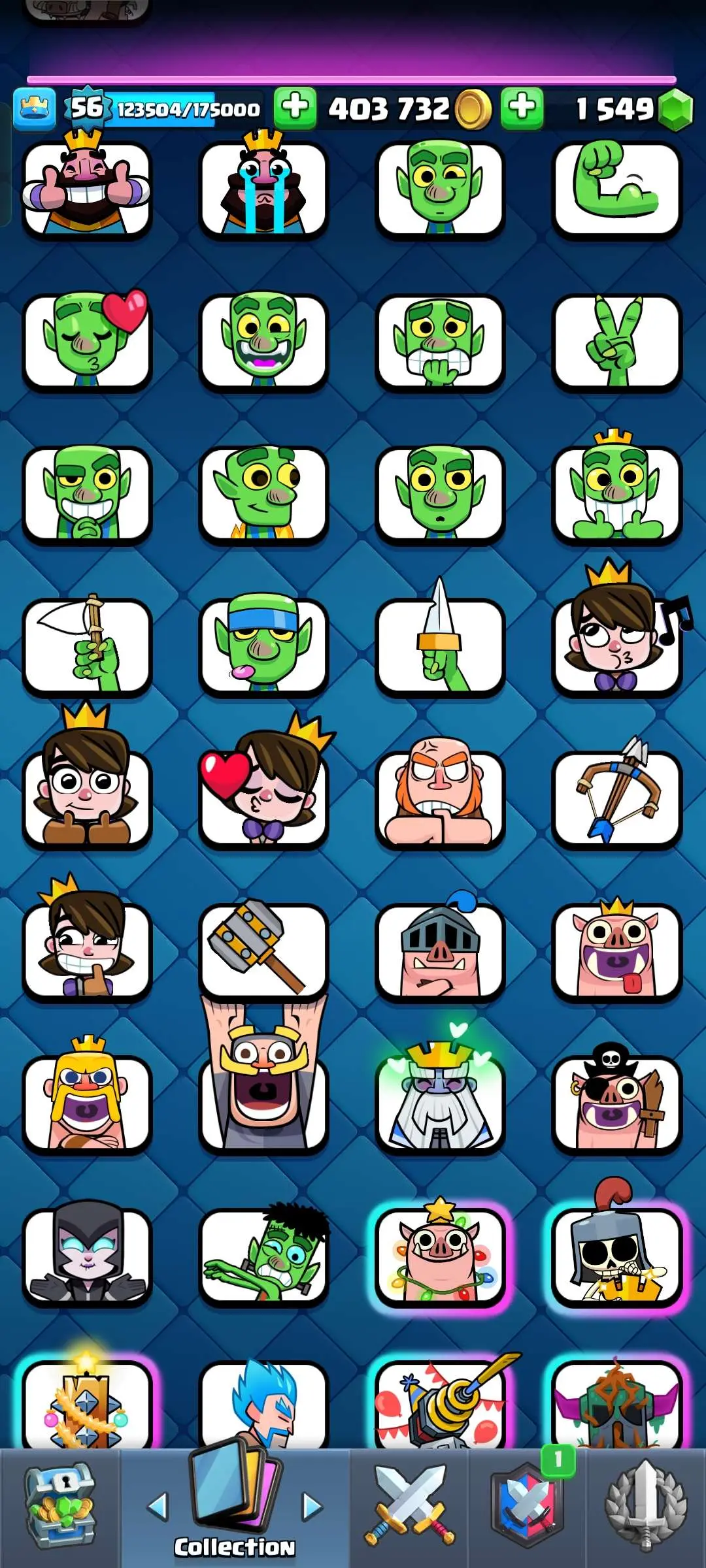Screen dimensions: 706x1568
Task: Add more gems with the plus button
Action: [522, 107]
